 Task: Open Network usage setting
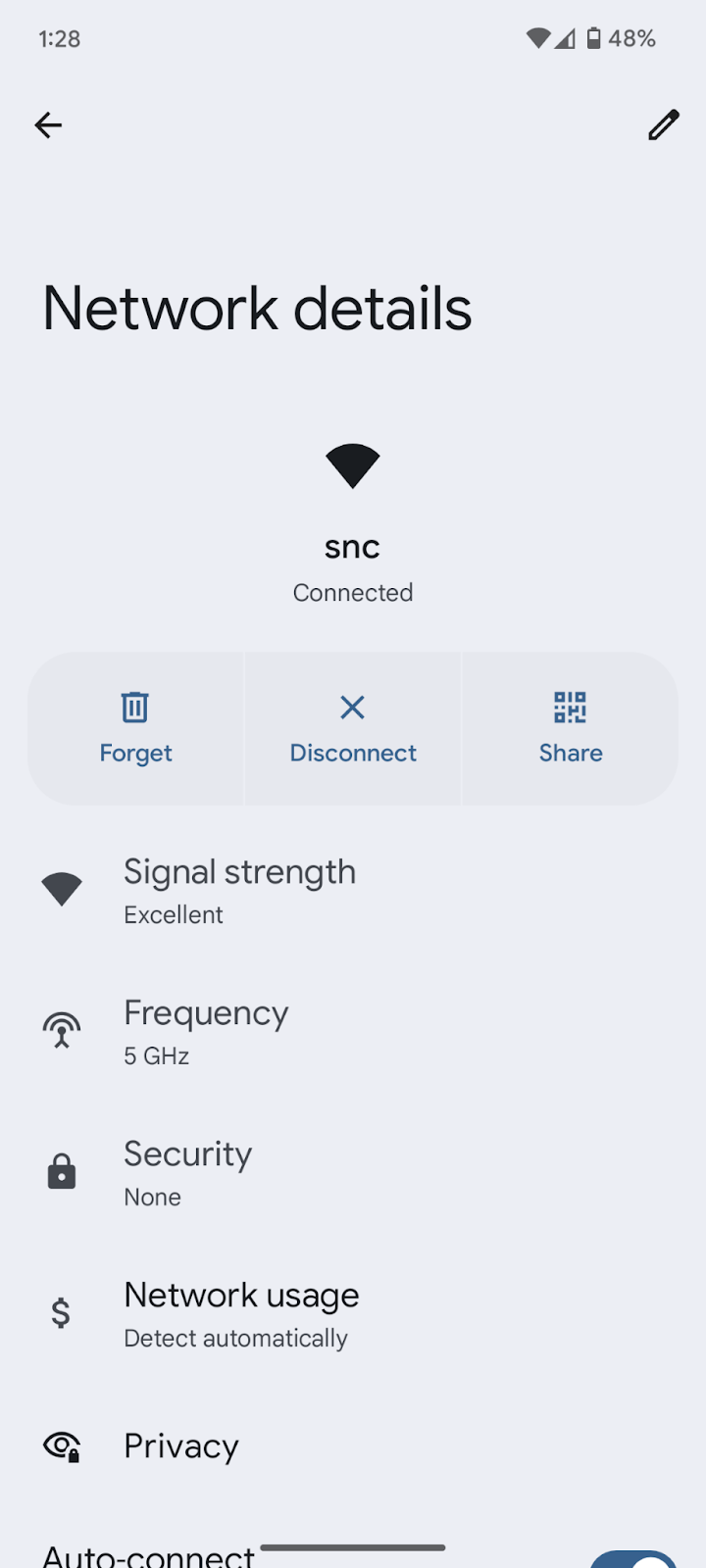click(353, 1314)
